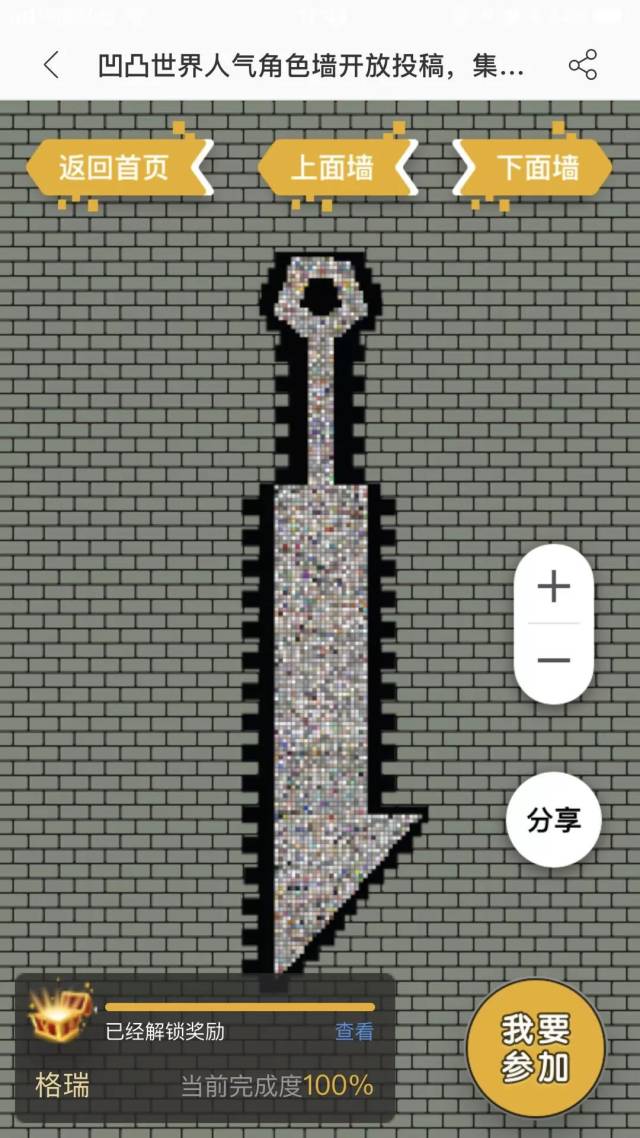
Task: Join via the 我要参加 button
Action: click(x=536, y=1049)
